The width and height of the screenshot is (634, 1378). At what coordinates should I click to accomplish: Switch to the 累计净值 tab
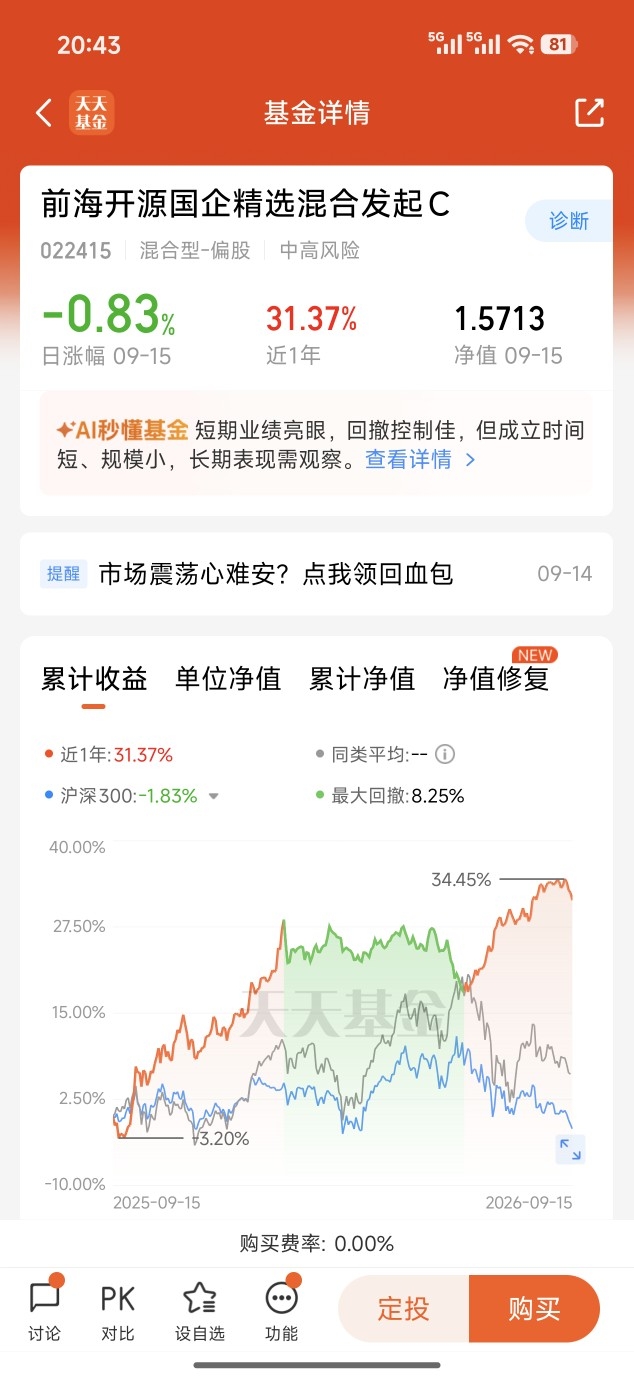pos(362,679)
